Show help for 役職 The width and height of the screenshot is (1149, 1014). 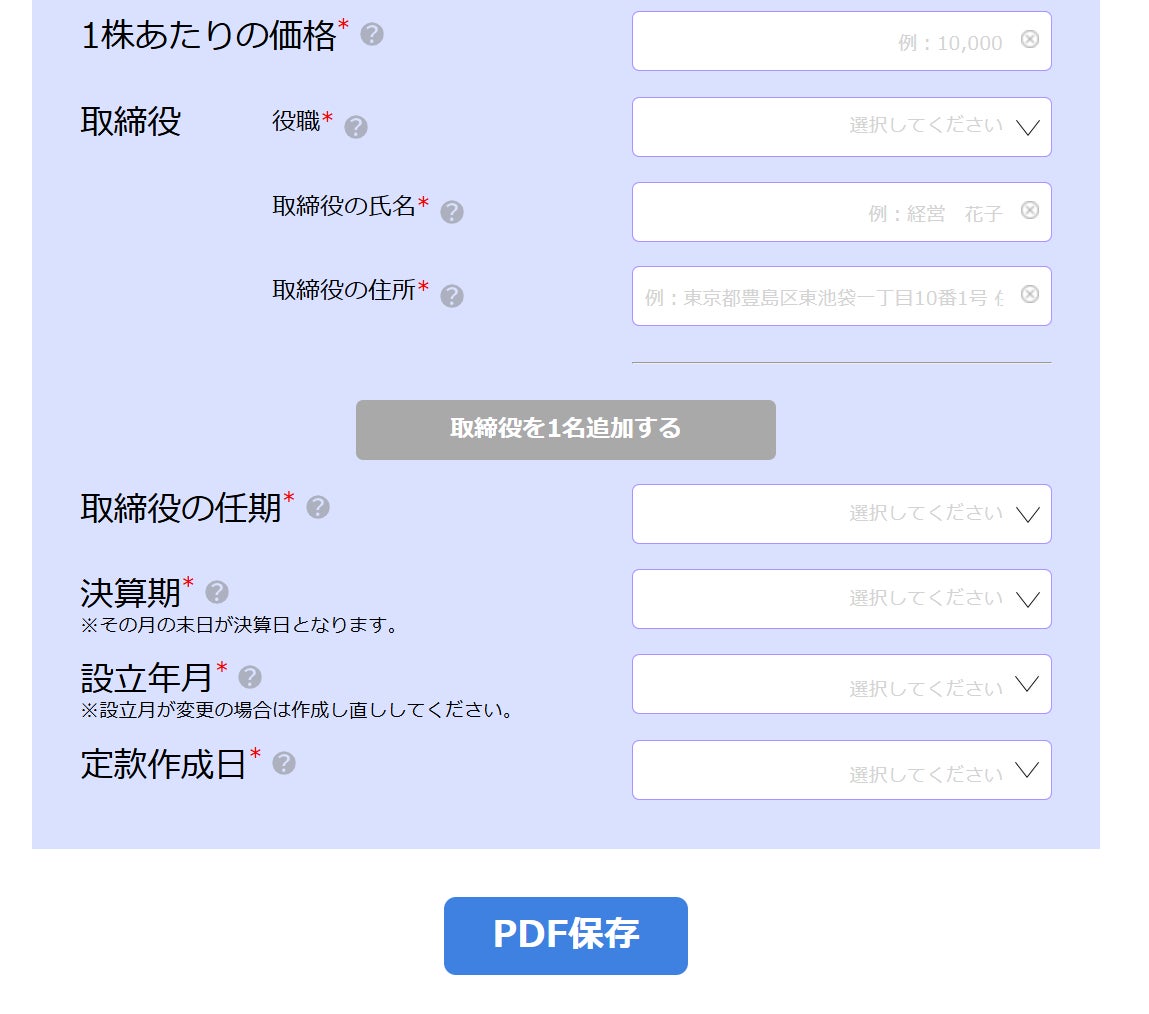click(356, 127)
